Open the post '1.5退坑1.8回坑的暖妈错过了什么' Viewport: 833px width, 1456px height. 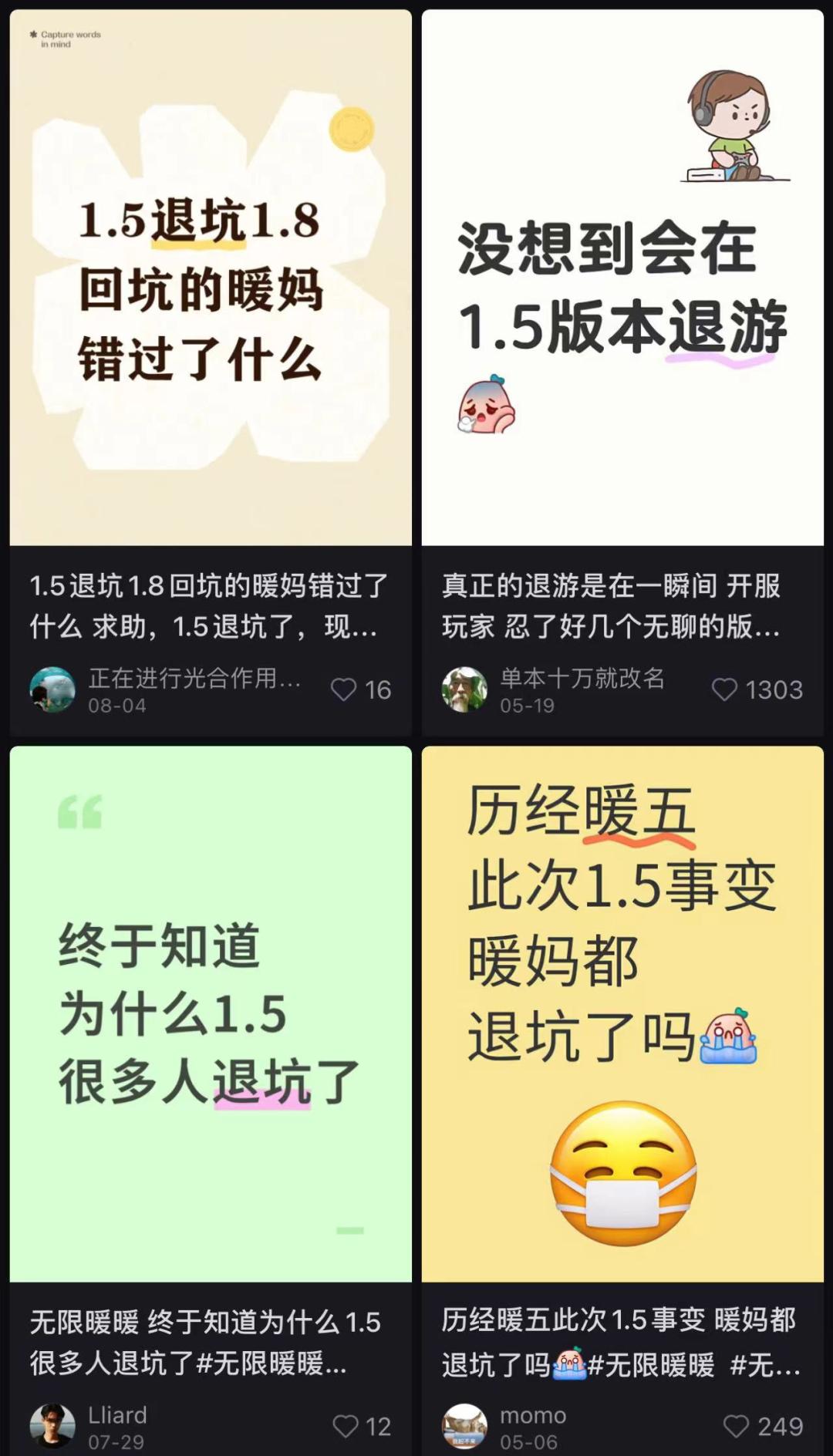coord(210,278)
